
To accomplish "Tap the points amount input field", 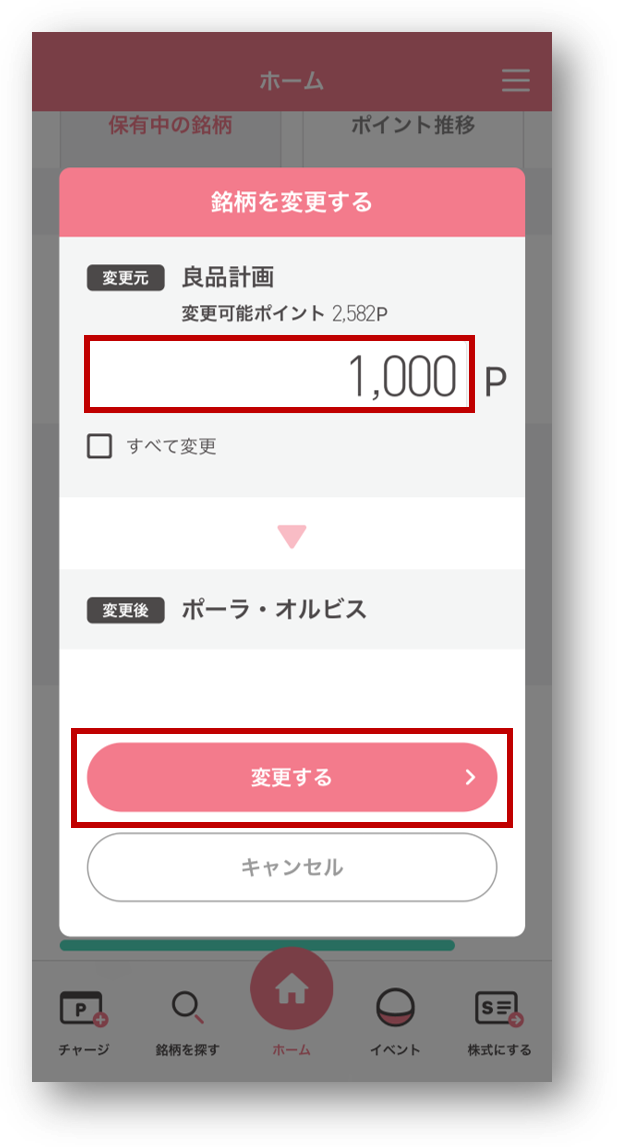I will point(279,376).
